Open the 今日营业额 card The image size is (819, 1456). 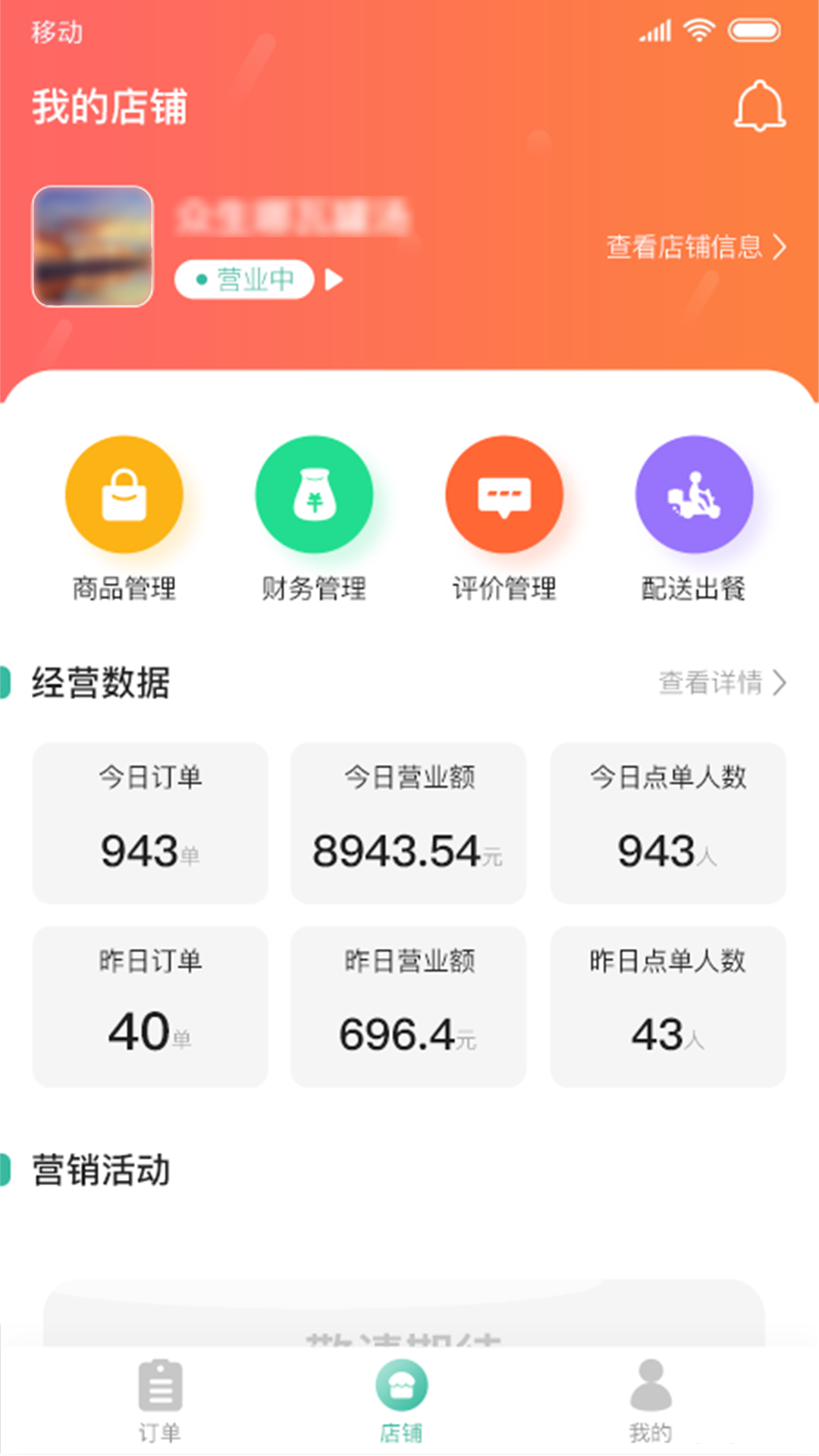(x=409, y=823)
